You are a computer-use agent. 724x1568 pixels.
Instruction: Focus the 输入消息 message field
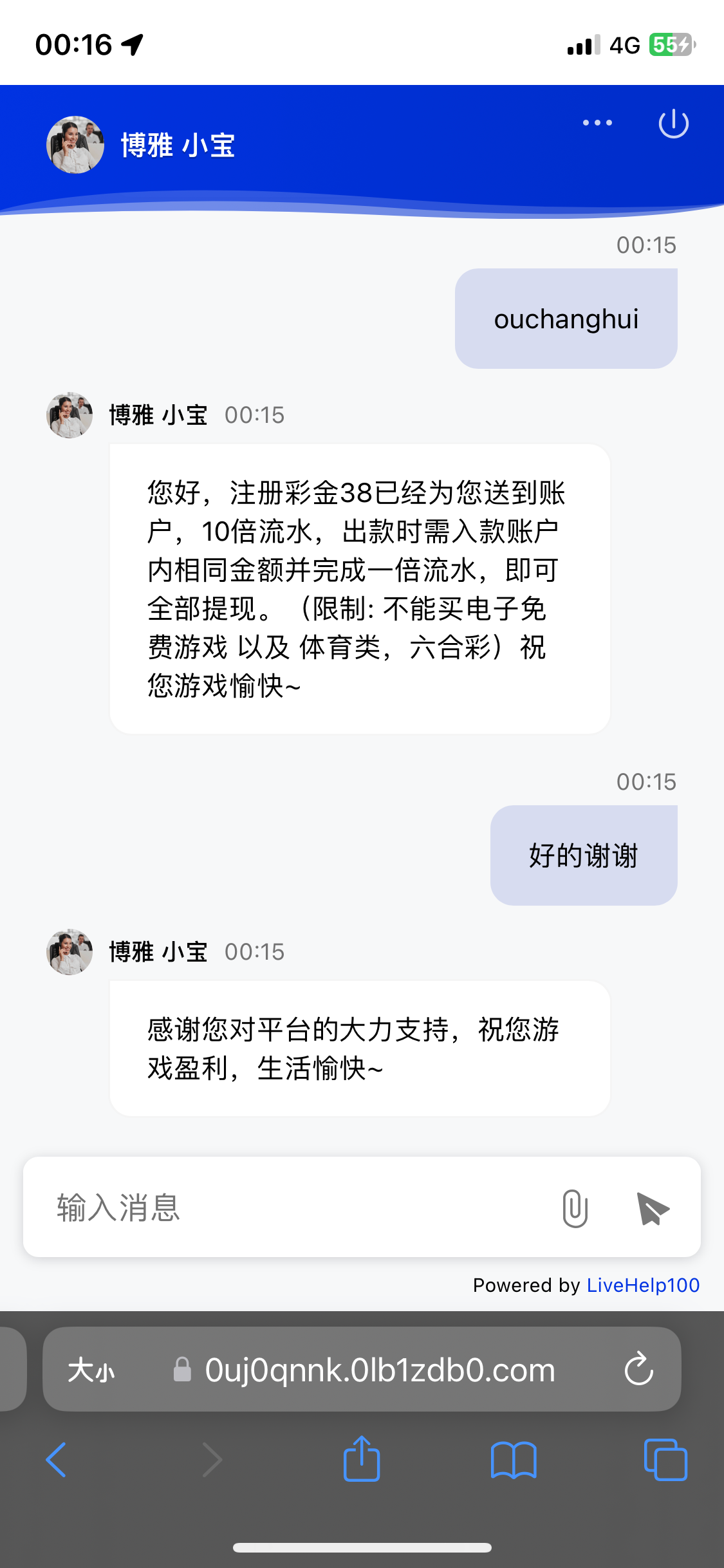coord(290,1208)
